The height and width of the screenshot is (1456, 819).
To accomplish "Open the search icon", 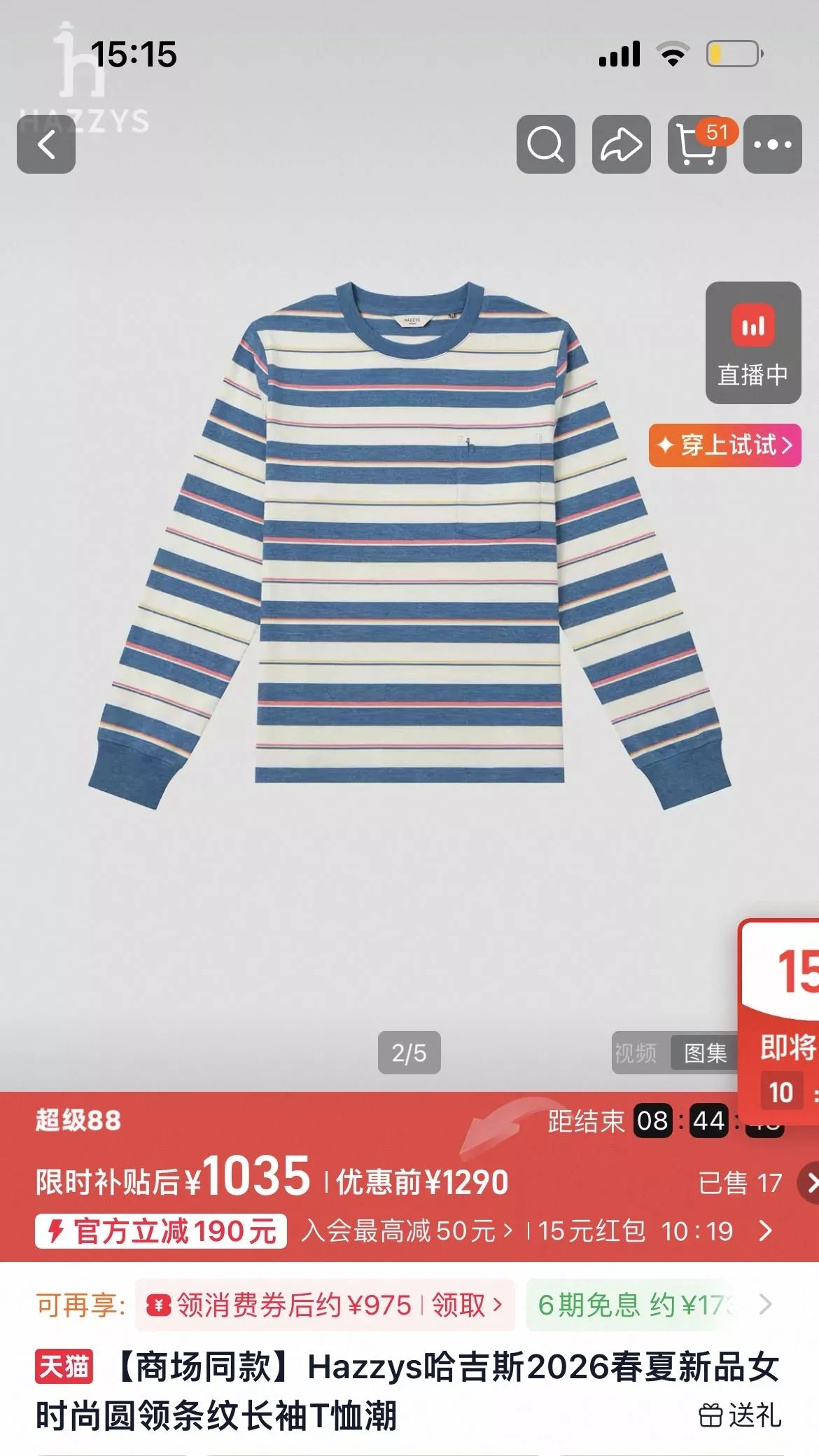I will (x=546, y=144).
